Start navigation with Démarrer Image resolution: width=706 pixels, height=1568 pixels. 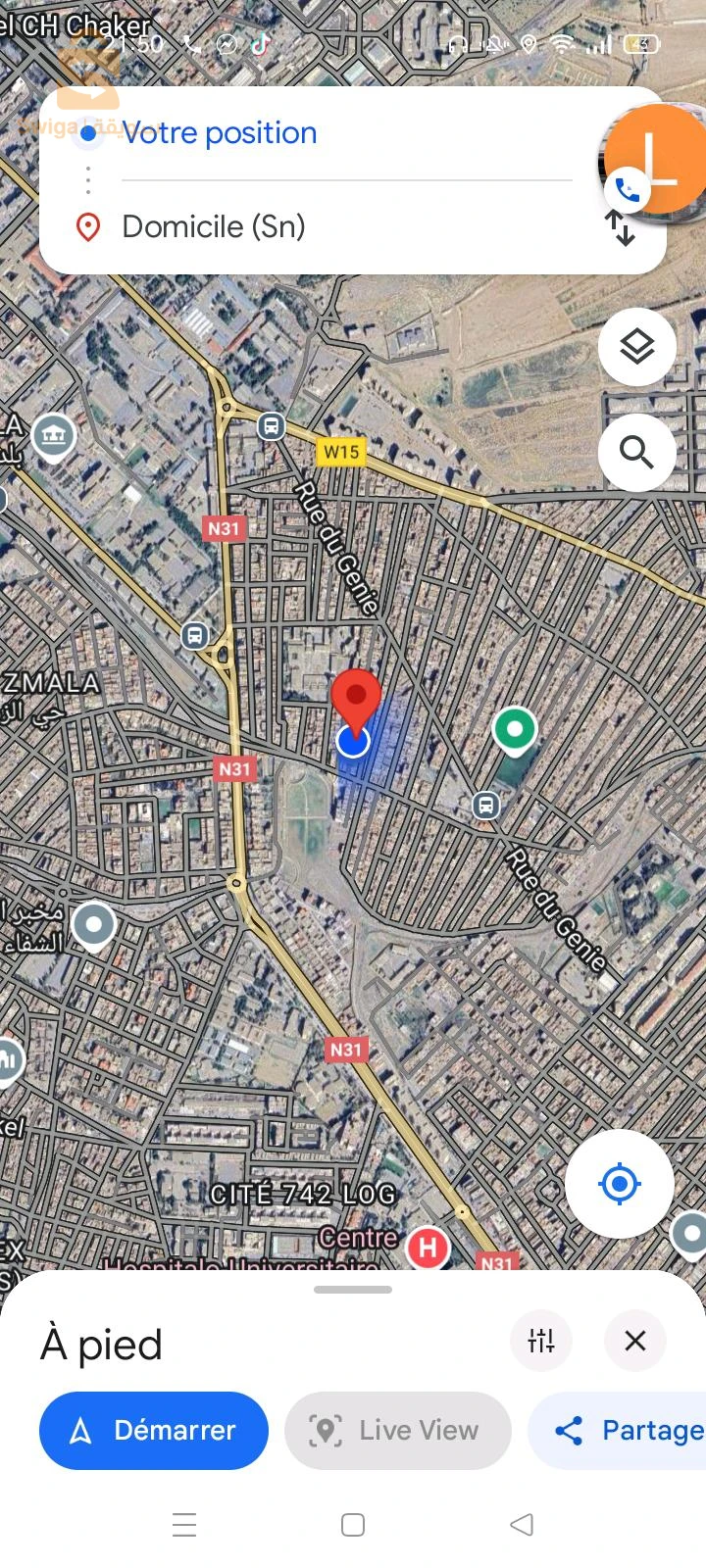click(x=154, y=1431)
